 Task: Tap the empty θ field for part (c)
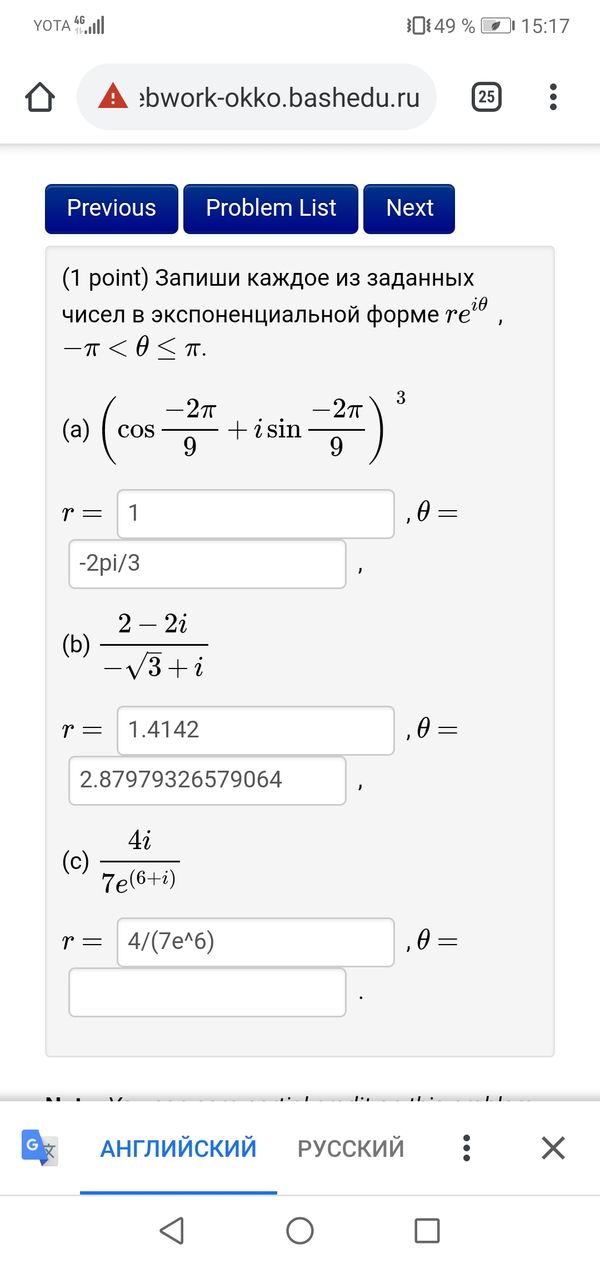click(207, 992)
